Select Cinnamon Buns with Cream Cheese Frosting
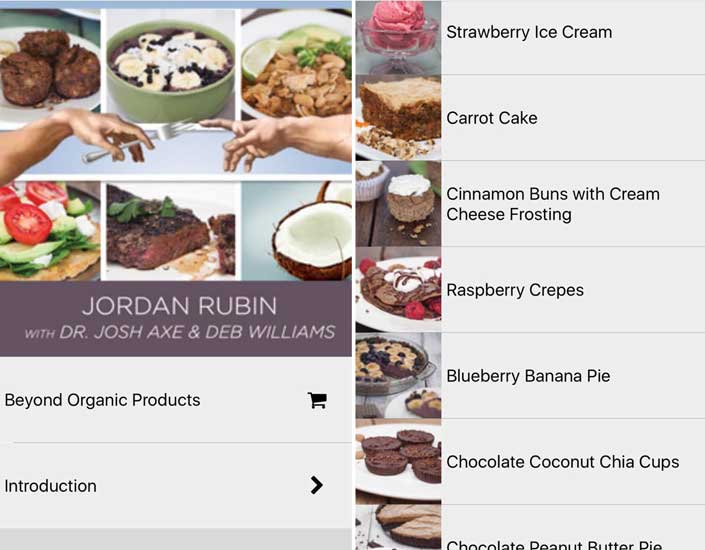 (x=529, y=204)
